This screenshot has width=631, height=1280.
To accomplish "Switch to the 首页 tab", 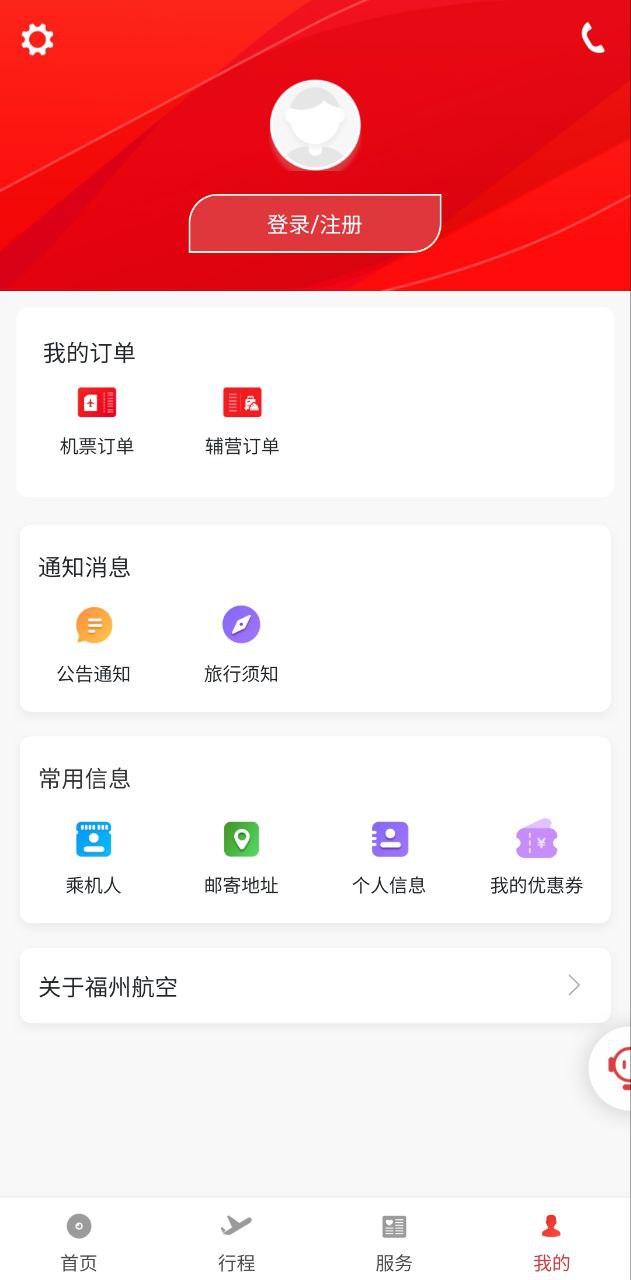I will [79, 1241].
